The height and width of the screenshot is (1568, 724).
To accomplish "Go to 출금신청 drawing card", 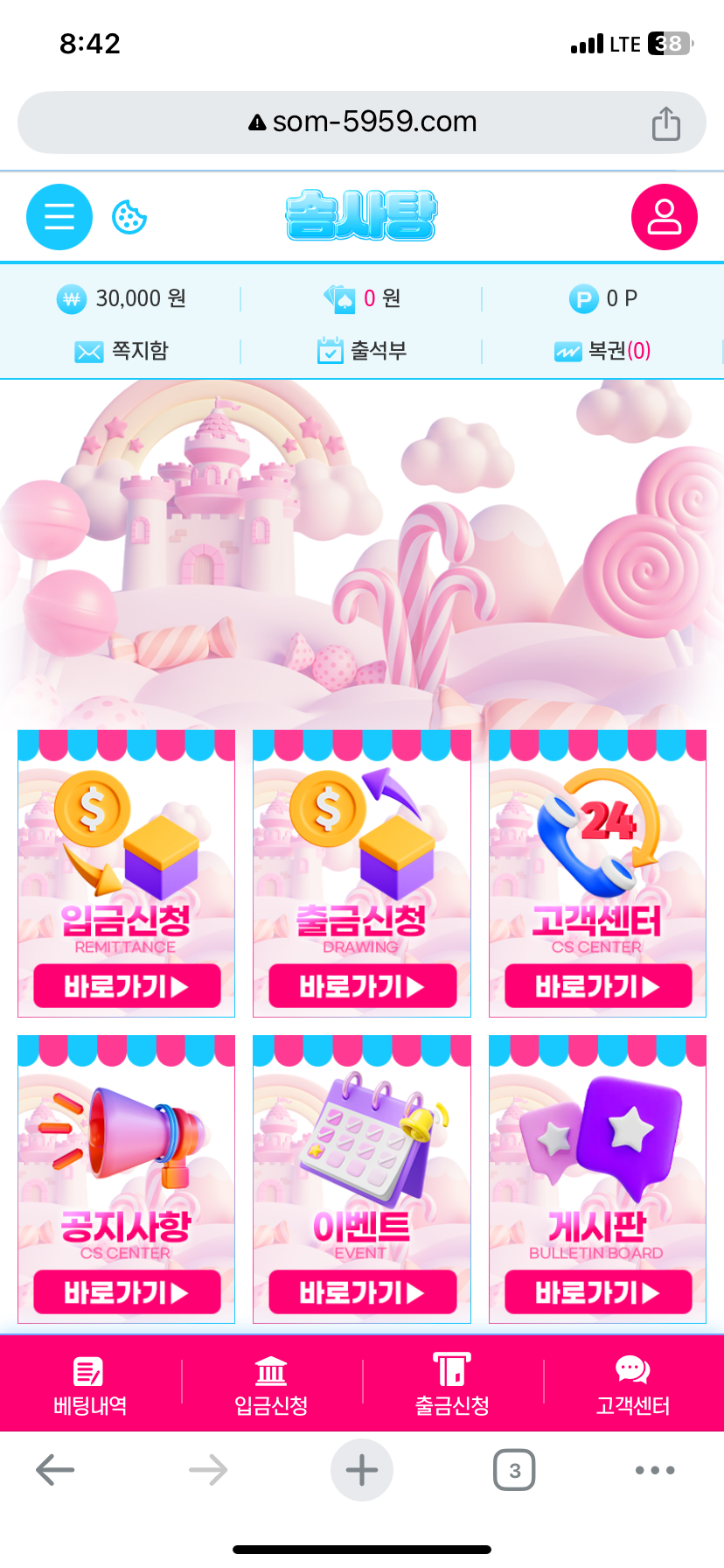I will tap(362, 986).
